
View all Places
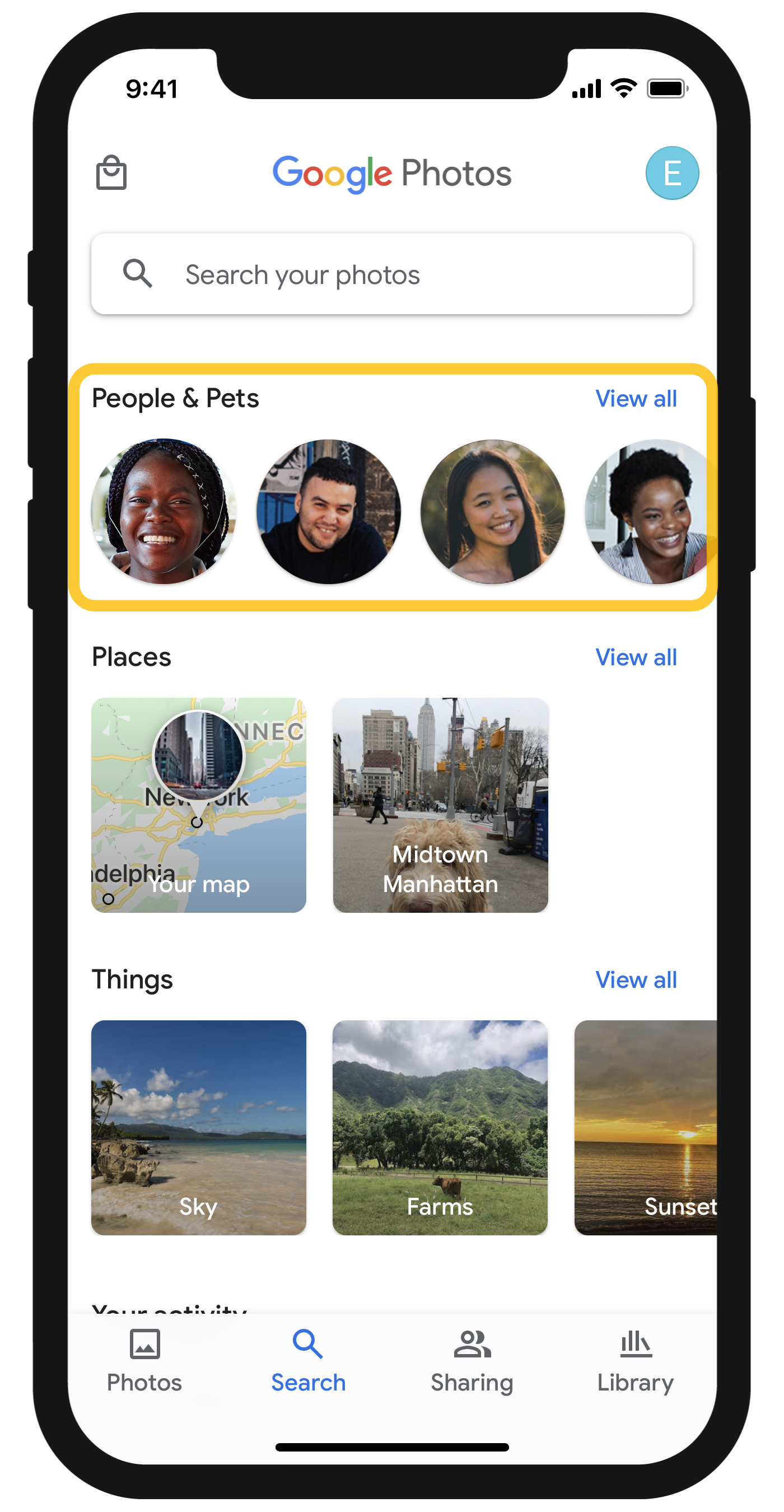pyautogui.click(x=636, y=657)
